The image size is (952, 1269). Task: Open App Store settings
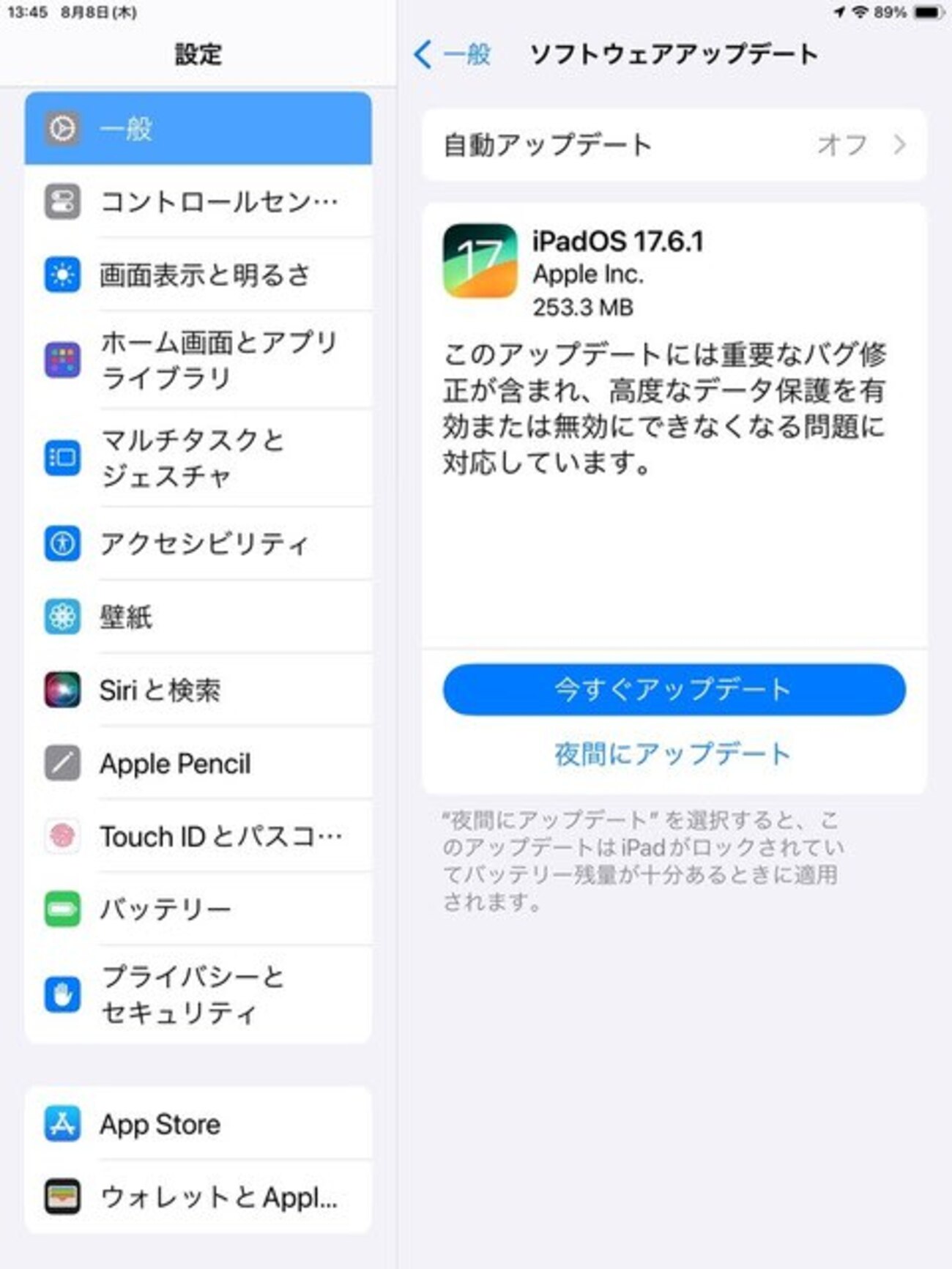[x=198, y=1124]
